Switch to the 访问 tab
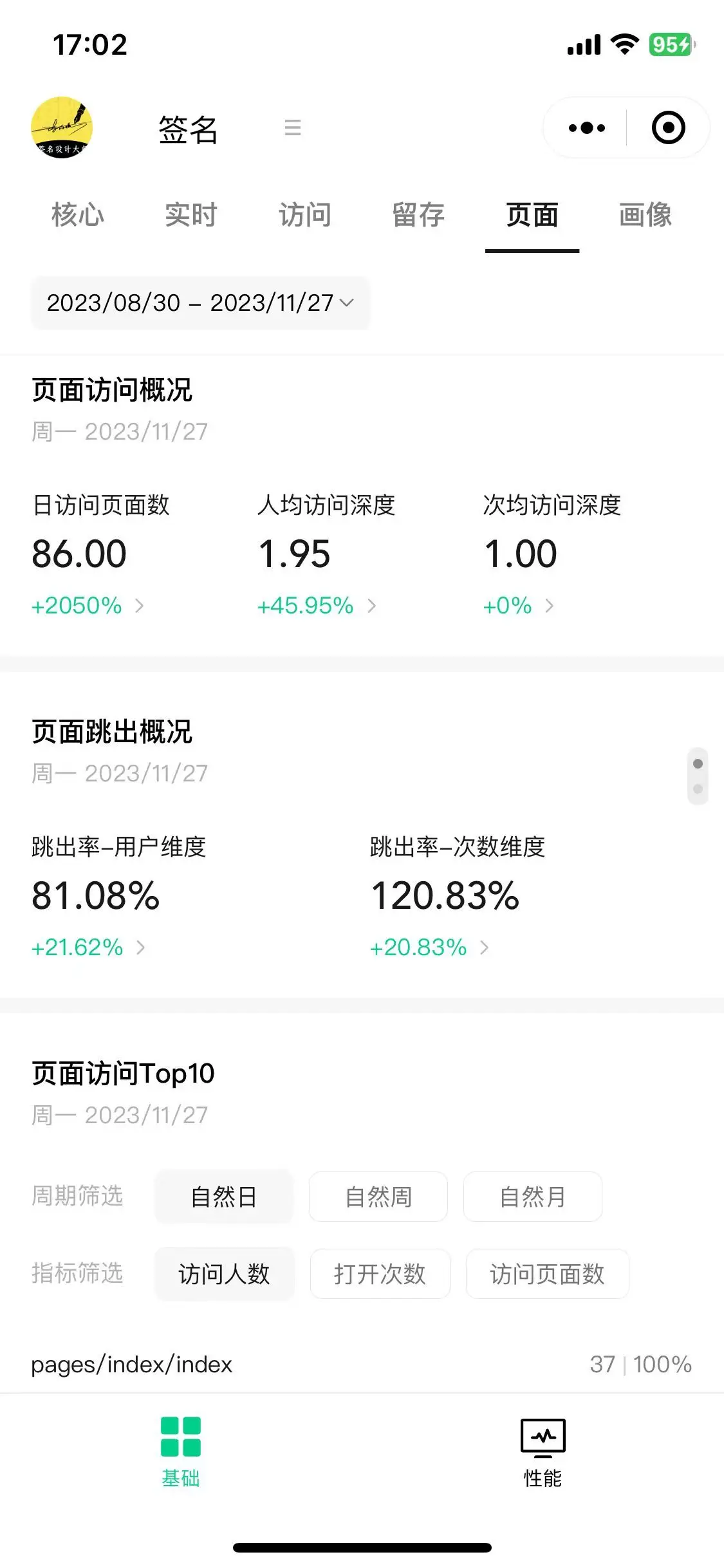 coord(305,215)
